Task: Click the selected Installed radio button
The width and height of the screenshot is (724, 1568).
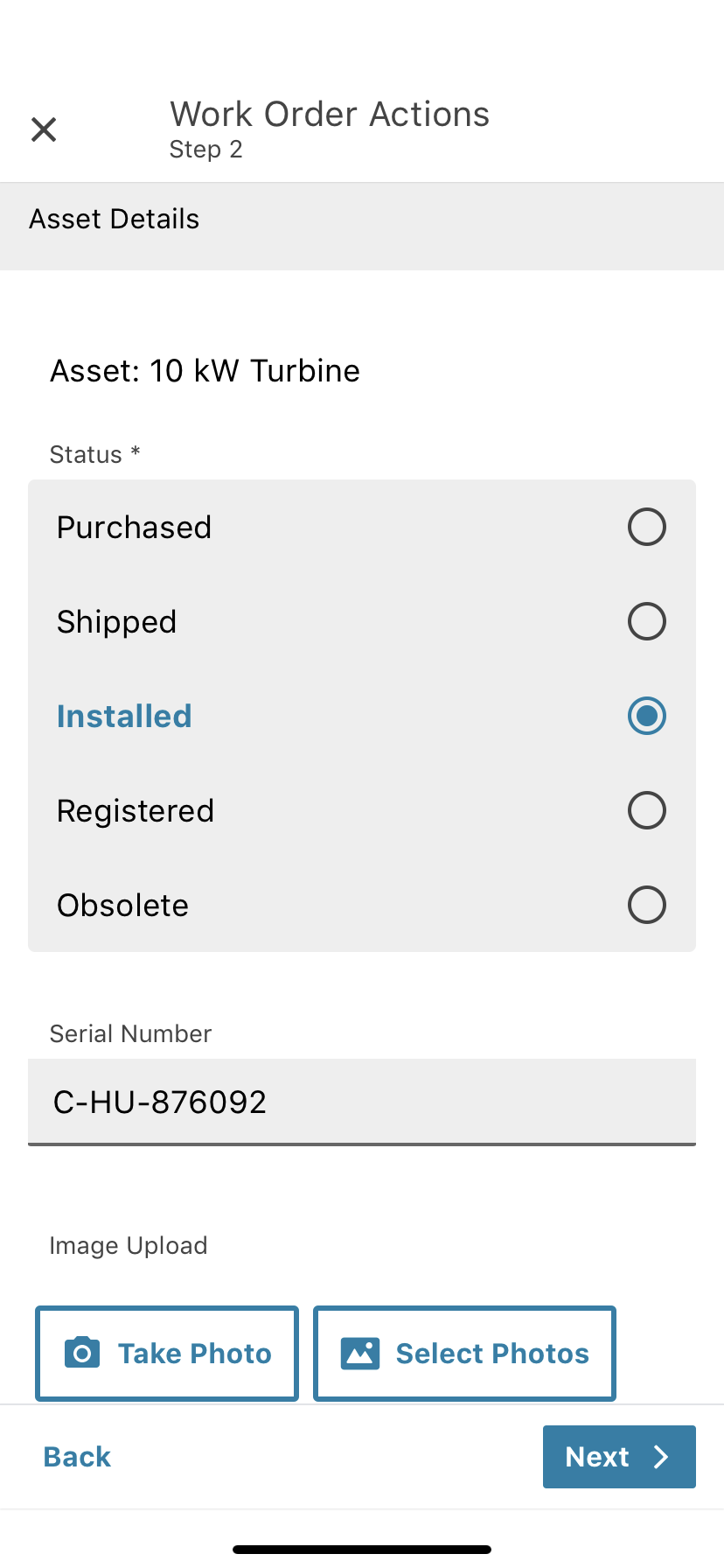Action: pyautogui.click(x=646, y=716)
